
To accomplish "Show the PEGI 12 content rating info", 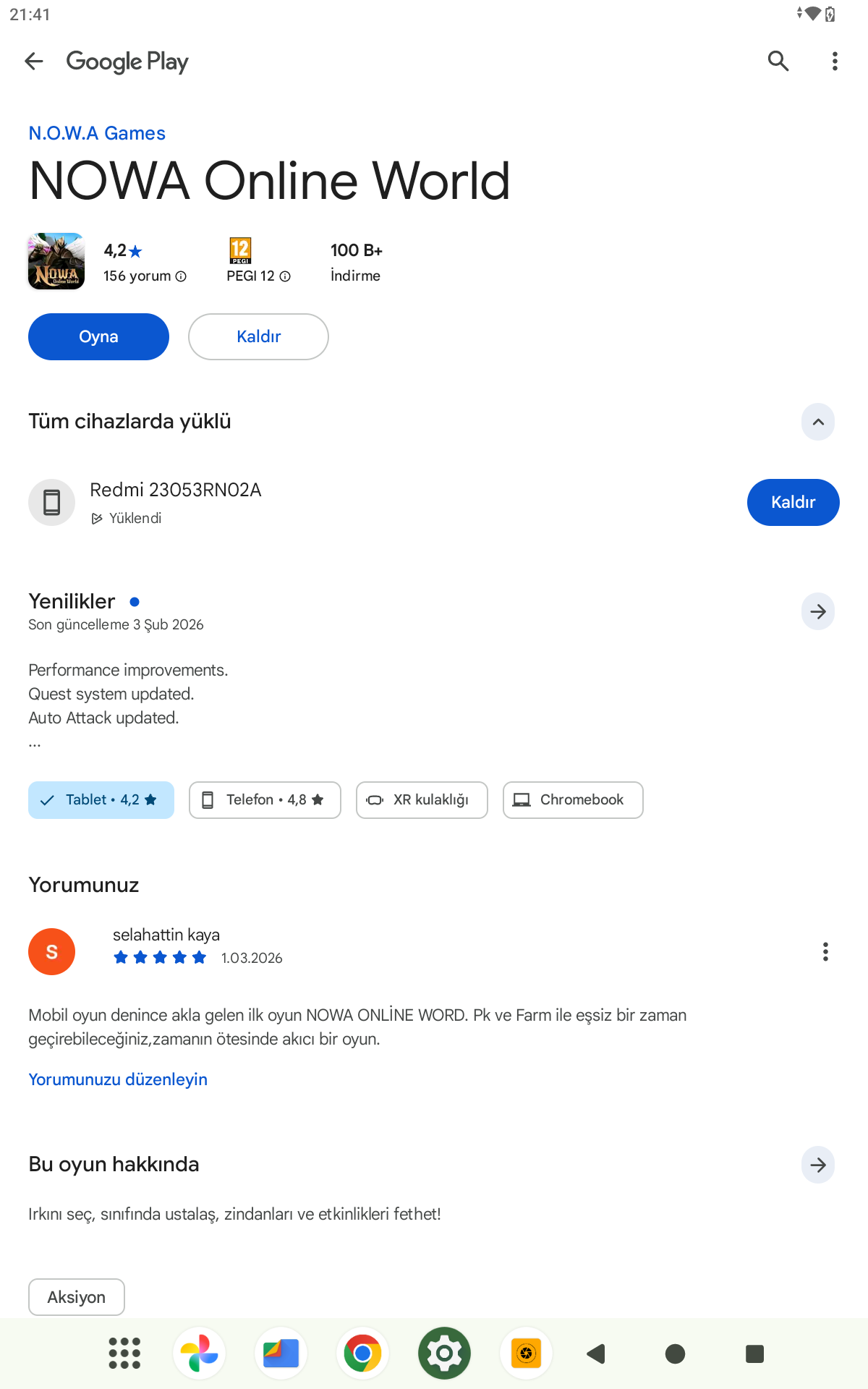I will click(259, 276).
